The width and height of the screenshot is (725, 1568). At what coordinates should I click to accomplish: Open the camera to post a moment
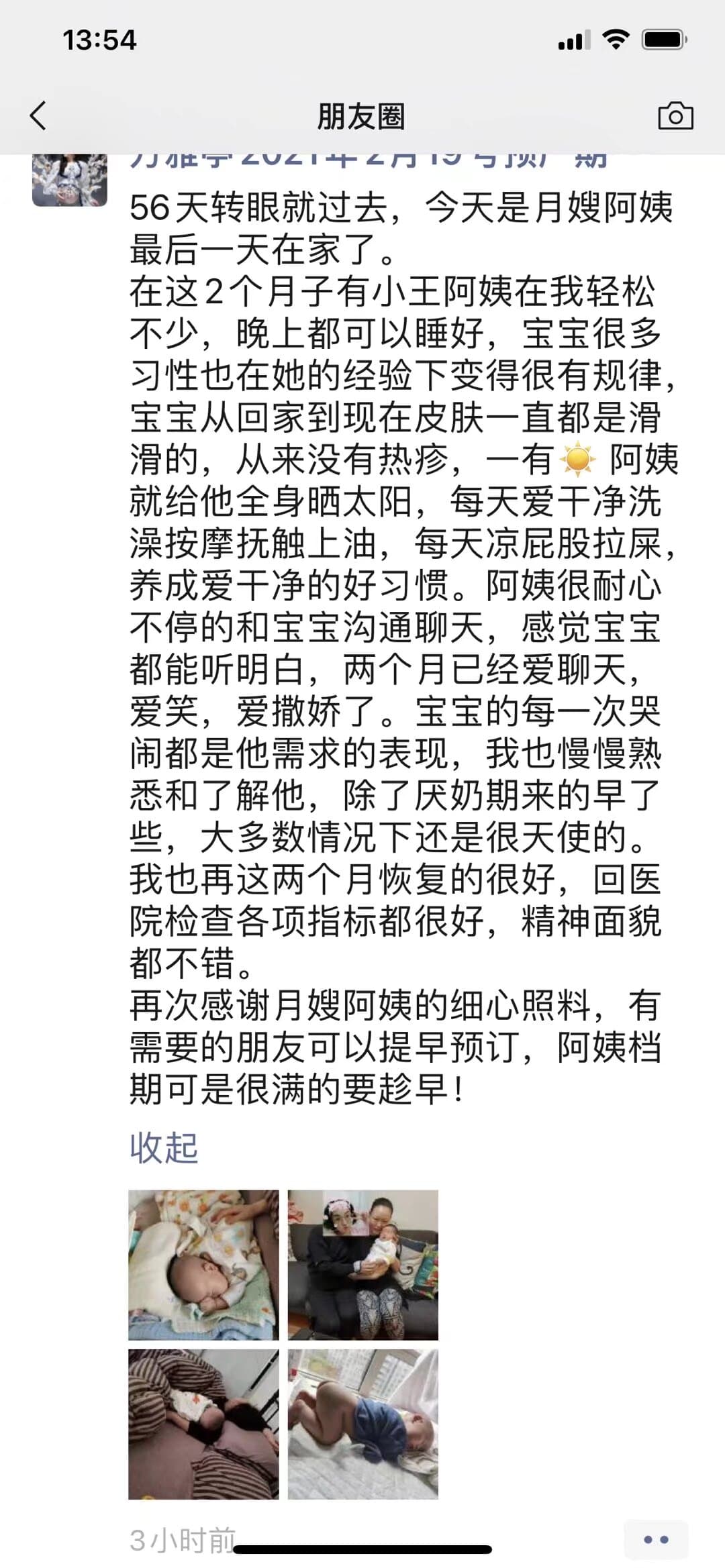(x=675, y=116)
